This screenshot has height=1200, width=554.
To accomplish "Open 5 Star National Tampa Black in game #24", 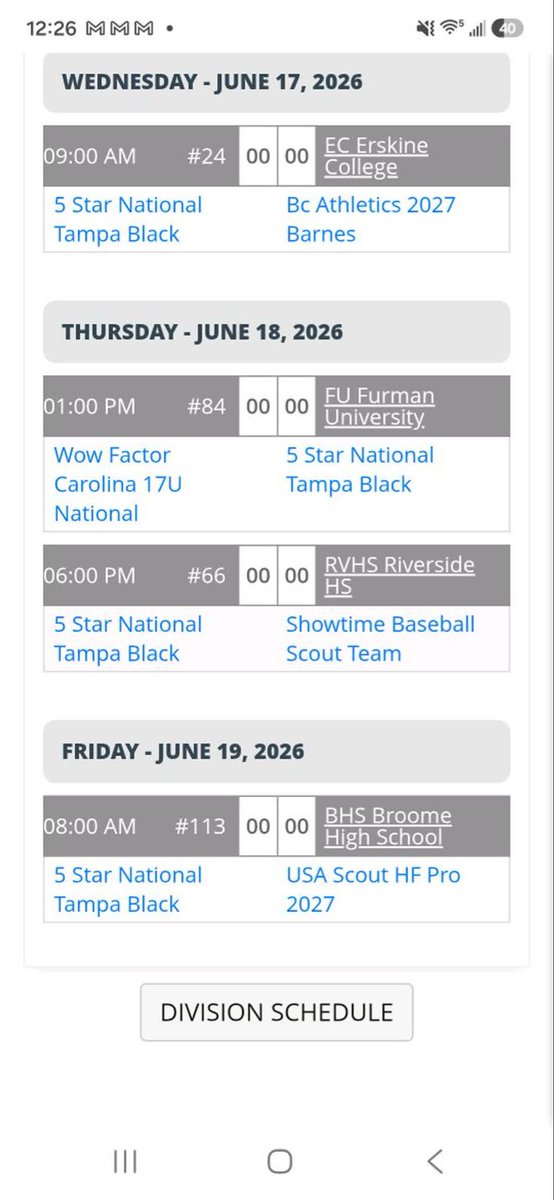I will tap(128, 219).
